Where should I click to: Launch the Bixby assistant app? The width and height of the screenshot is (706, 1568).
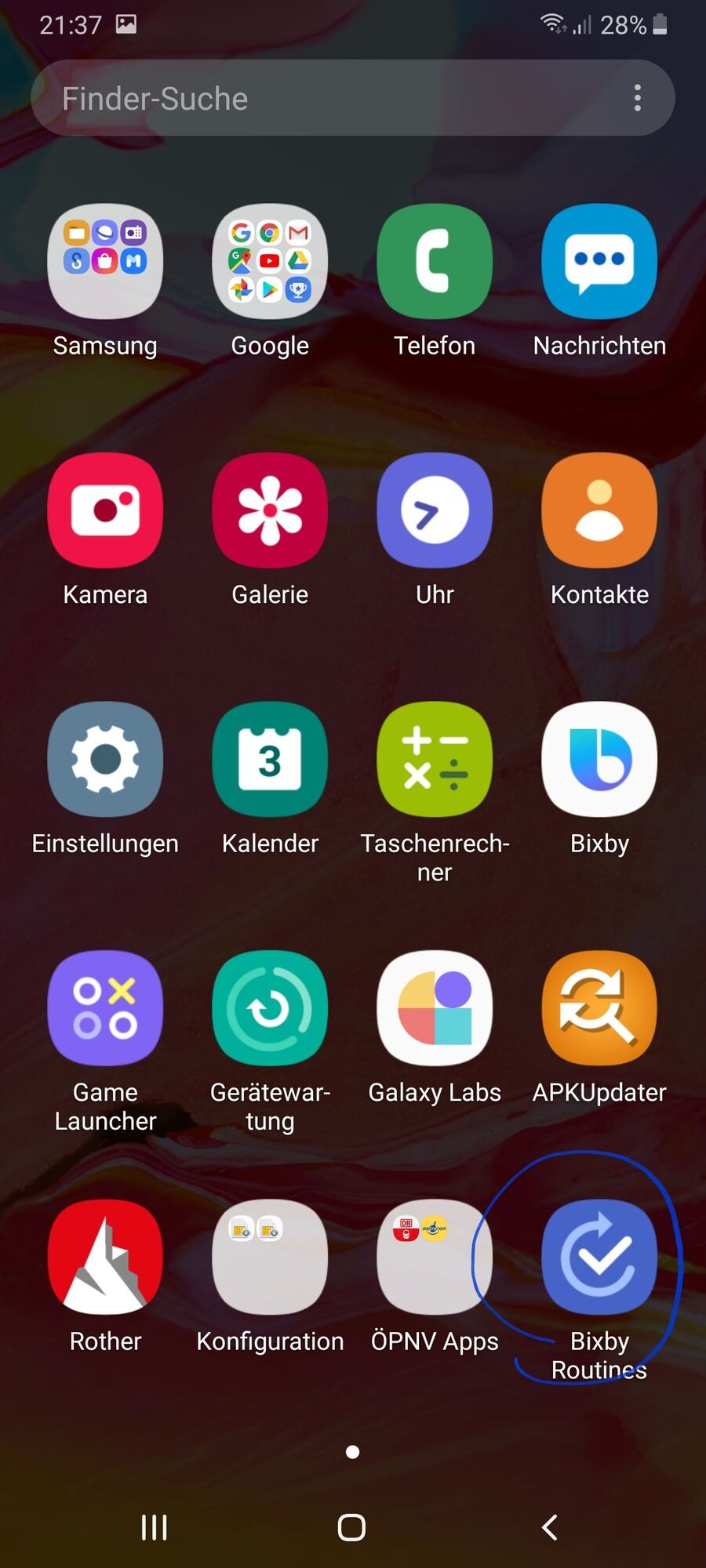pyautogui.click(x=599, y=759)
